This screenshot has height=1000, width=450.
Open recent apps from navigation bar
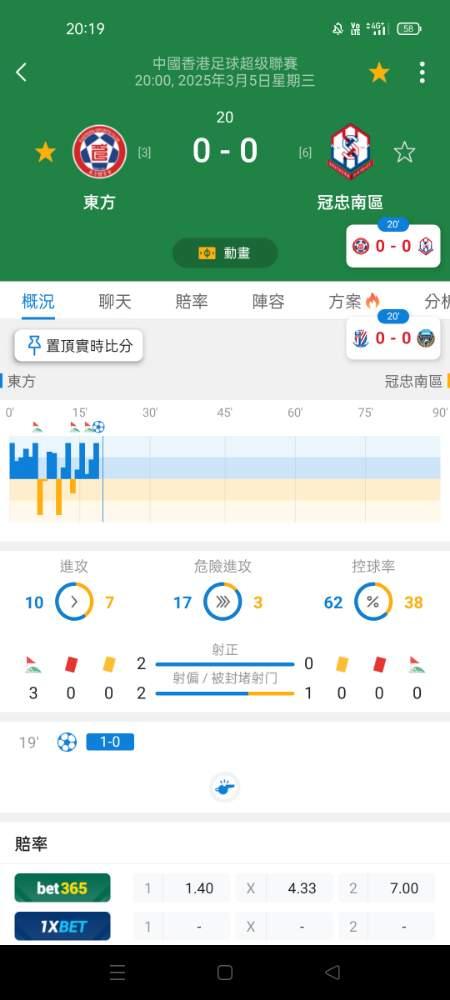117,973
